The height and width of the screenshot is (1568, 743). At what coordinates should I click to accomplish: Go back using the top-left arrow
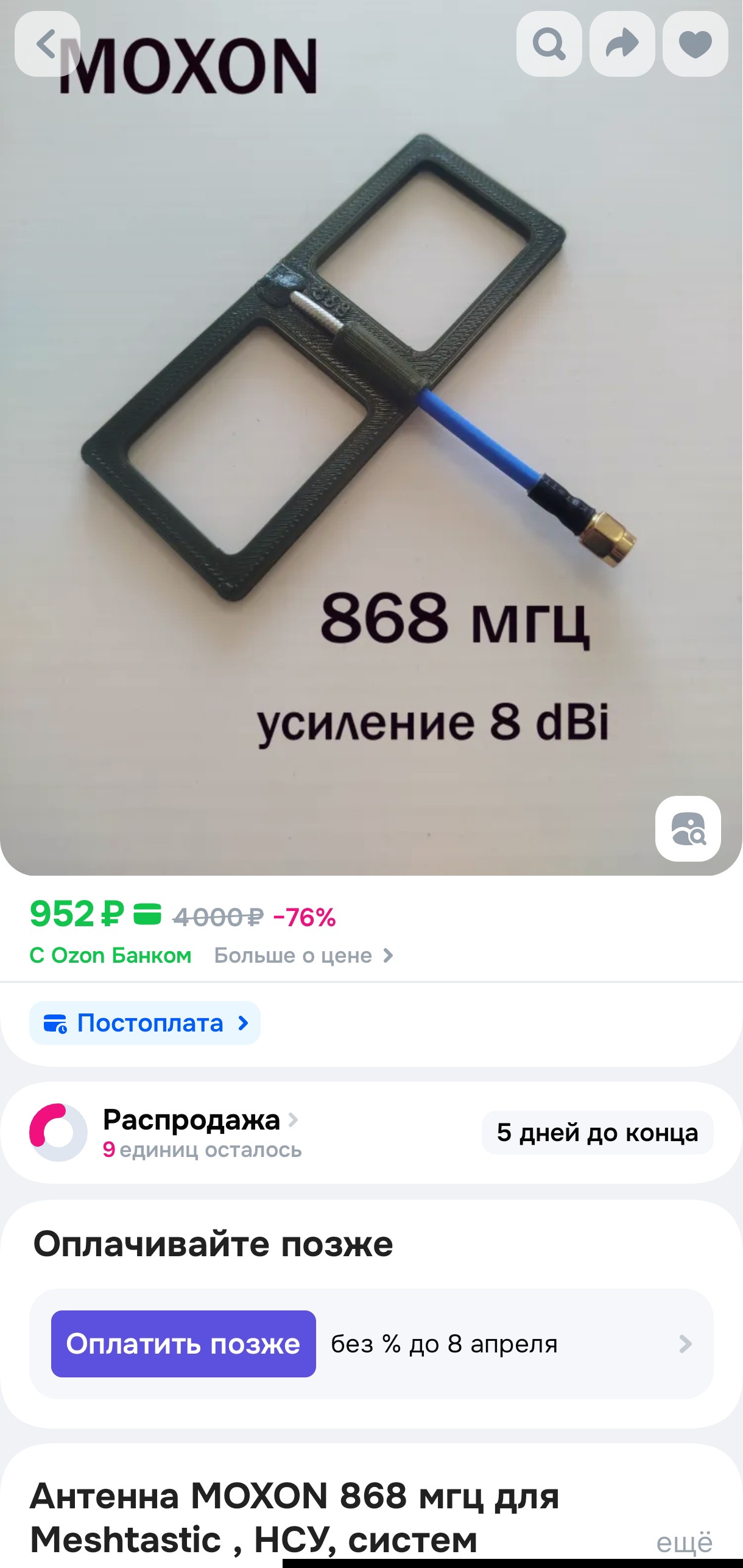click(48, 44)
